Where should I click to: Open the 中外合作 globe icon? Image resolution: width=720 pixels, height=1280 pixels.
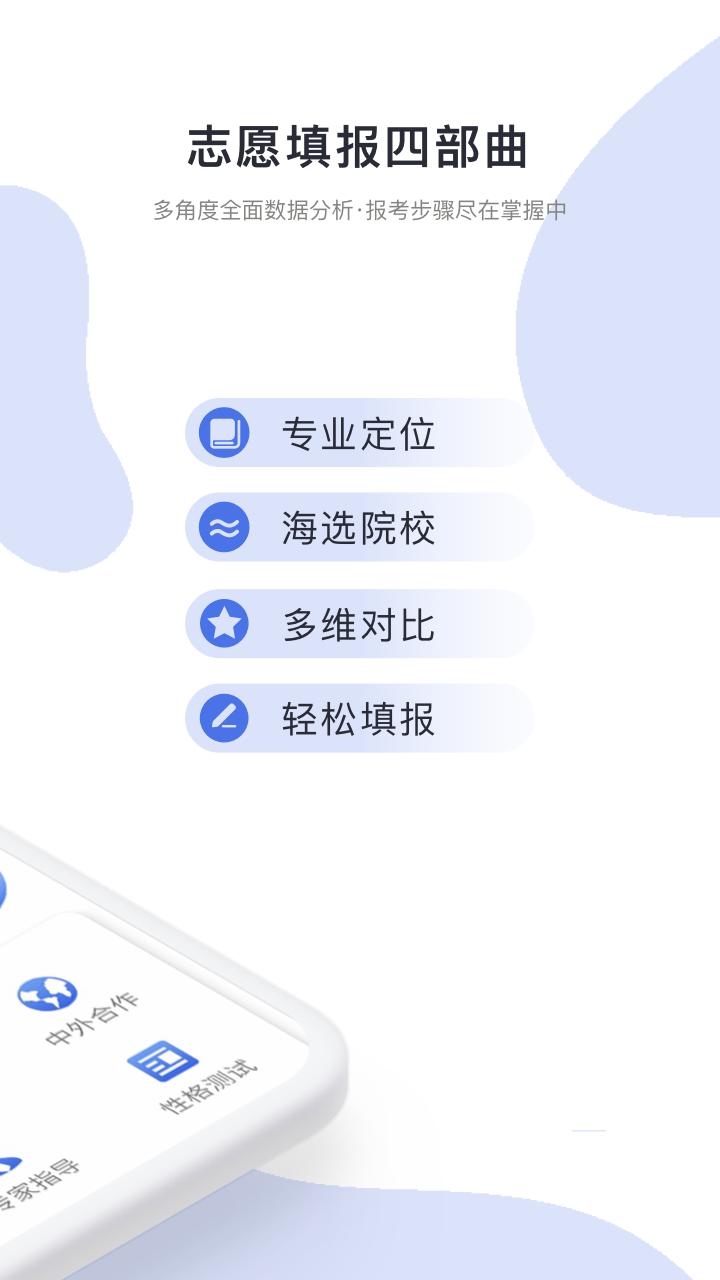[x=46, y=995]
